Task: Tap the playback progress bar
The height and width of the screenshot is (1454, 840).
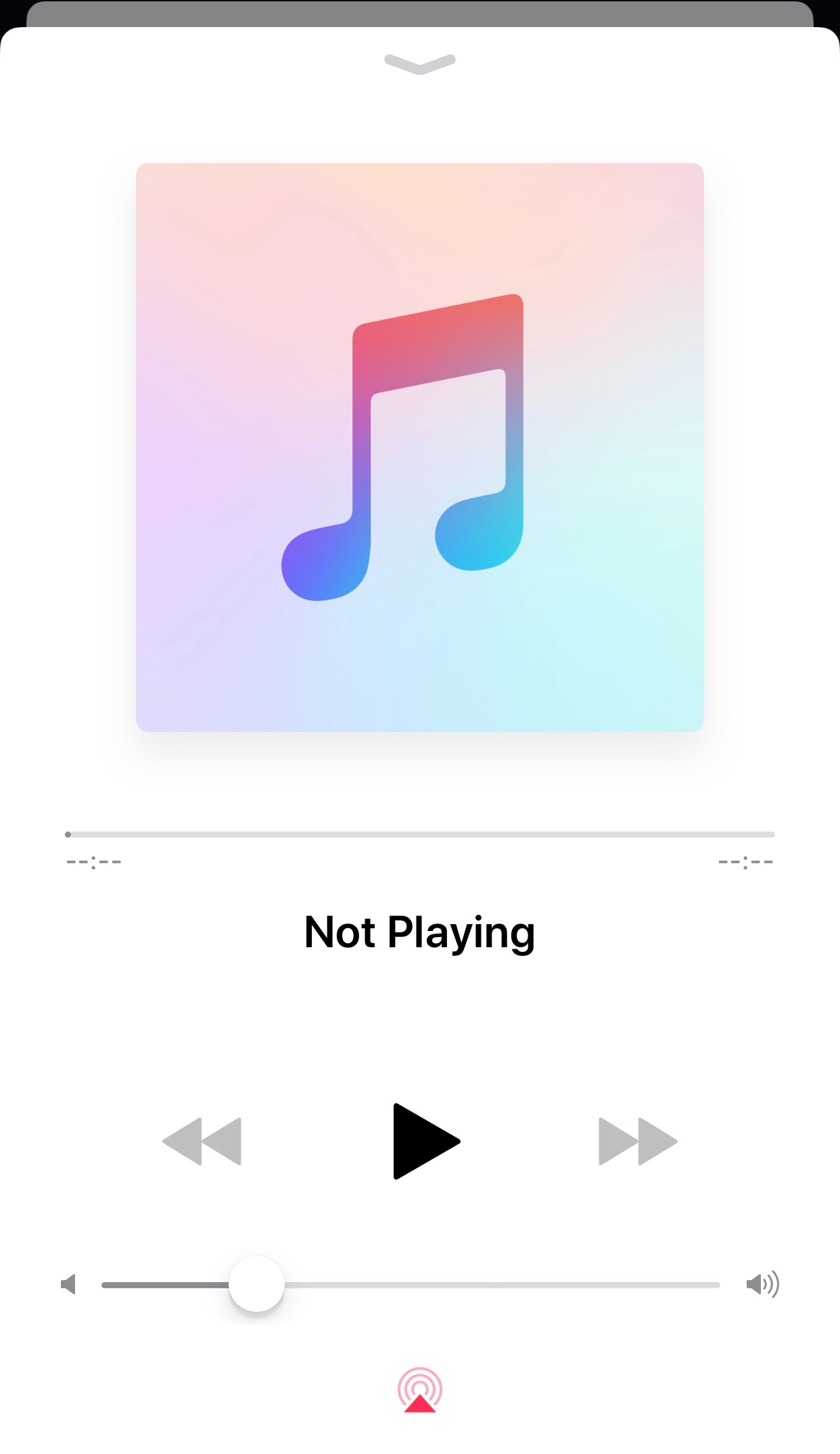Action: tap(419, 834)
